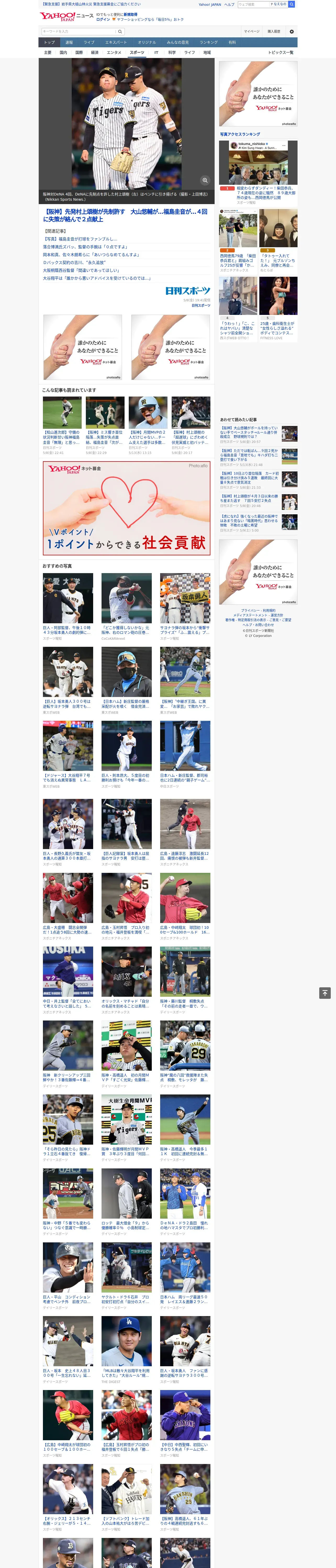This screenshot has width=336, height=1568.
Task: Open the 阪神 先発村上頌樹 headline article
Action: tap(125, 216)
